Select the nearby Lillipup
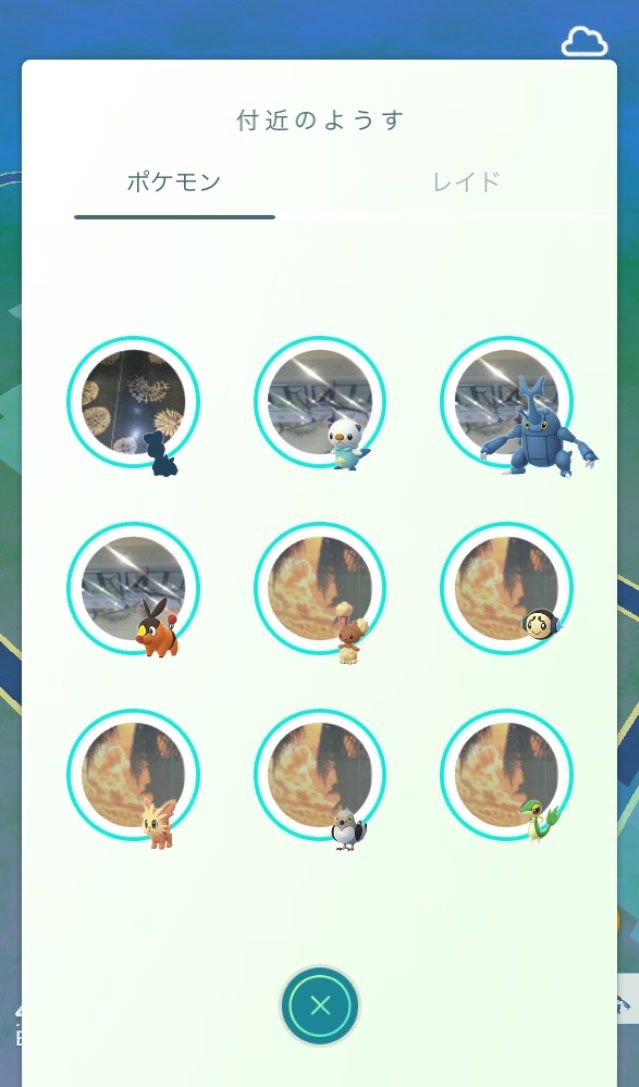The height and width of the screenshot is (1087, 639). pos(133,775)
